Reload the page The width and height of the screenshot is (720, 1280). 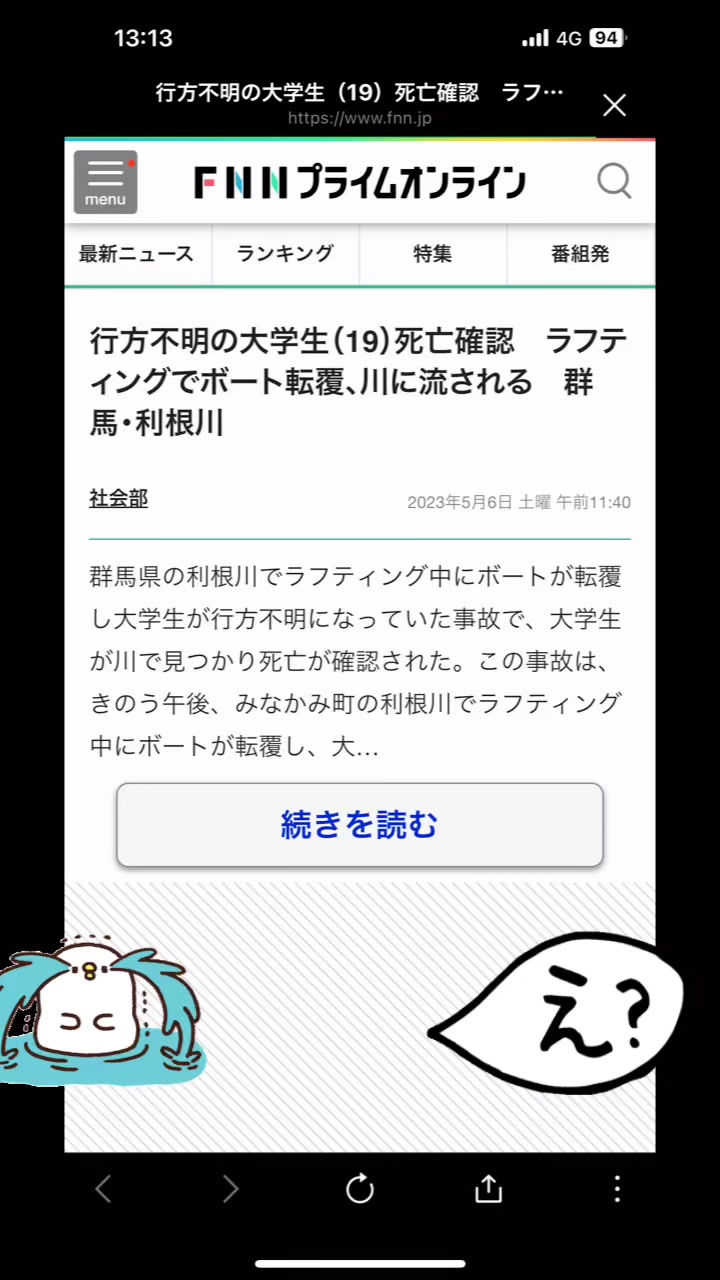360,1189
